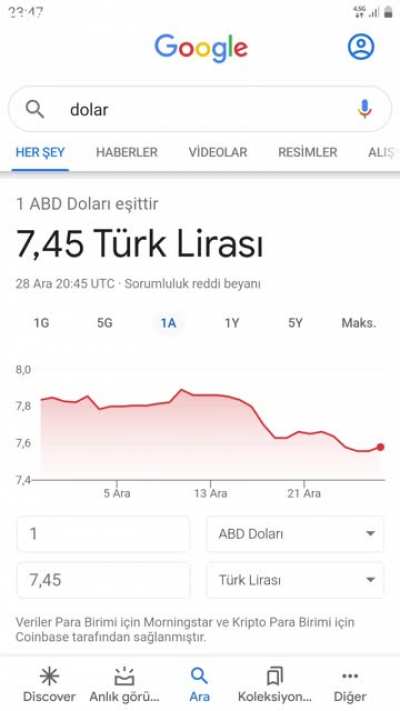Image resolution: width=400 pixels, height=711 pixels.
Task: Show the Maks. chart range
Action: click(x=359, y=323)
